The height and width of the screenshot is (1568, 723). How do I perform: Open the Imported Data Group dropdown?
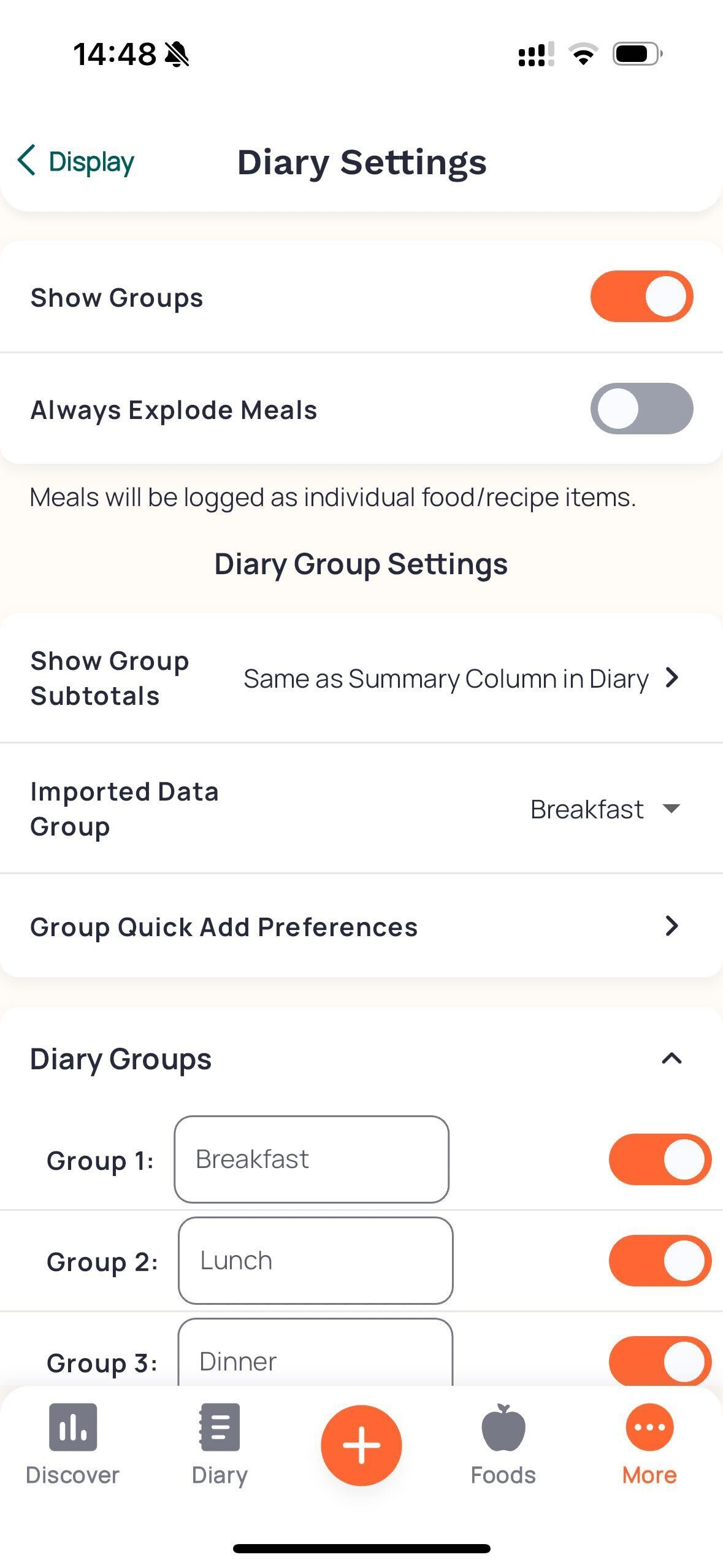click(605, 809)
